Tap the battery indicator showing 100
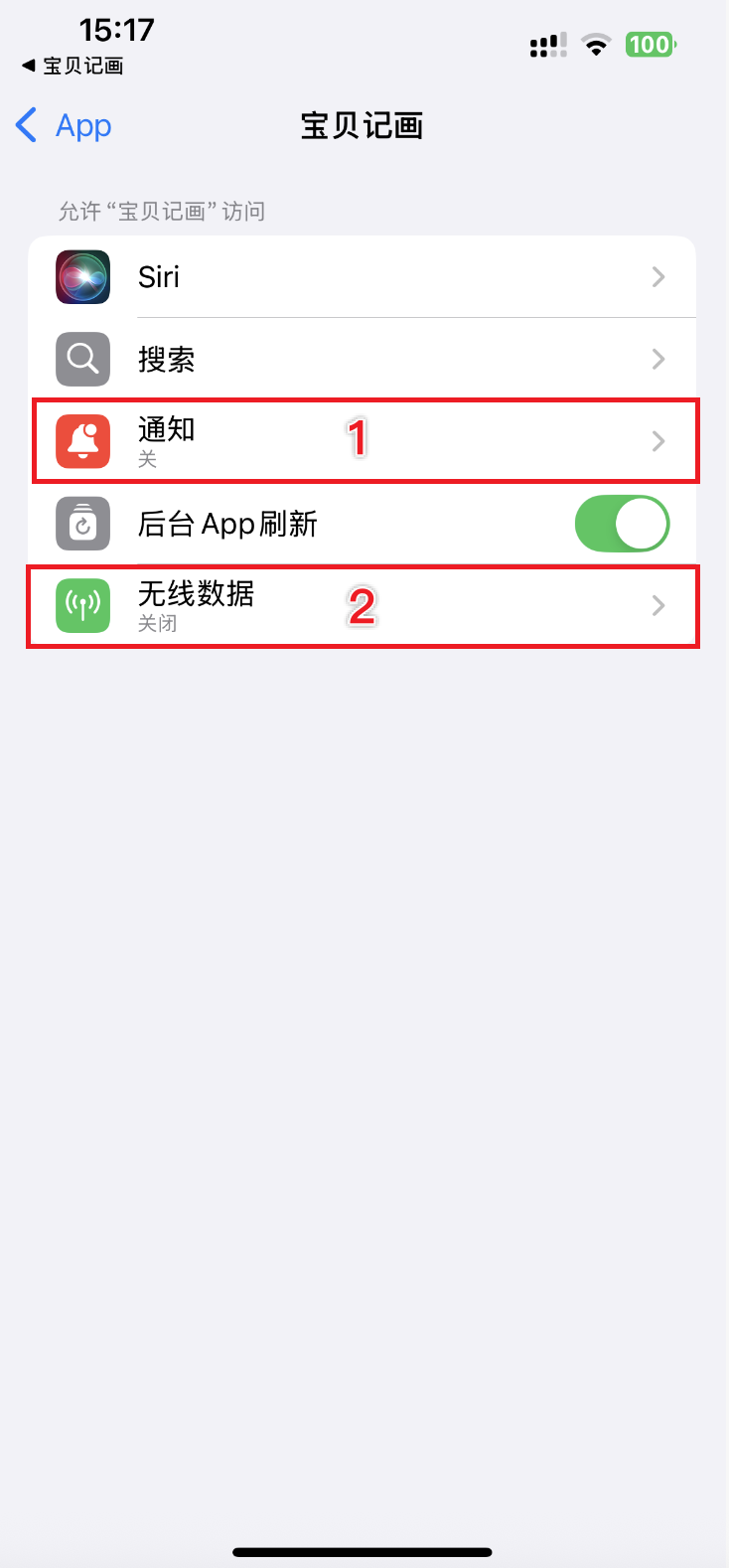 pyautogui.click(x=651, y=45)
